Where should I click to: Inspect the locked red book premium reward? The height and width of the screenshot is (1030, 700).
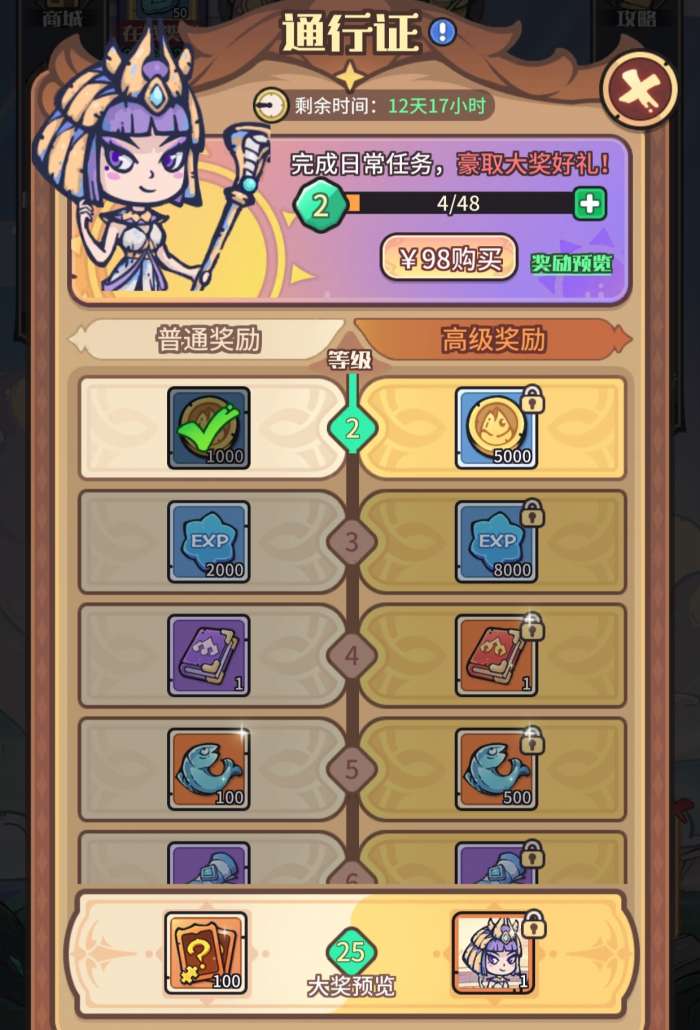[x=496, y=655]
